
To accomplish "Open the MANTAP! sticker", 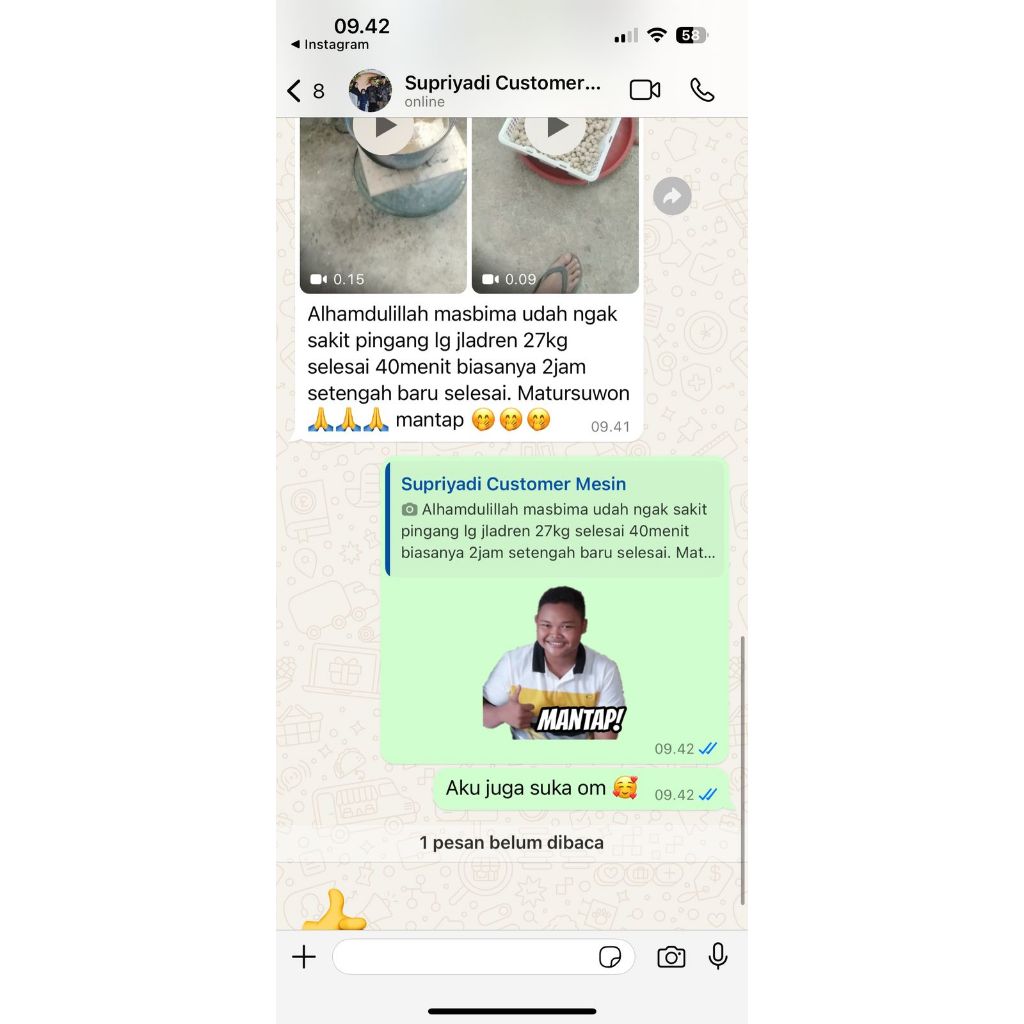I will 553,665.
